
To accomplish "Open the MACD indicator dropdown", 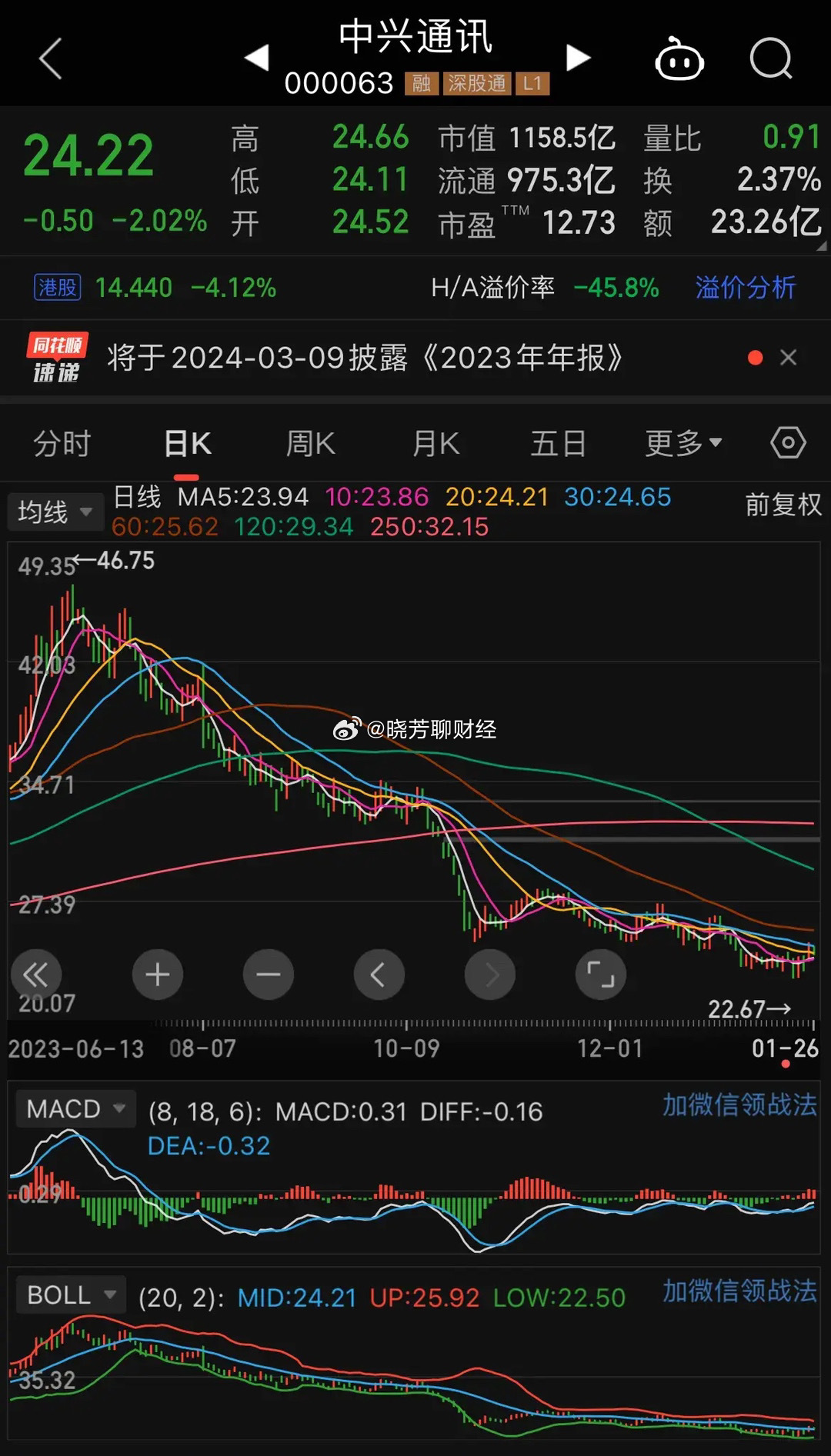I will 75,1108.
